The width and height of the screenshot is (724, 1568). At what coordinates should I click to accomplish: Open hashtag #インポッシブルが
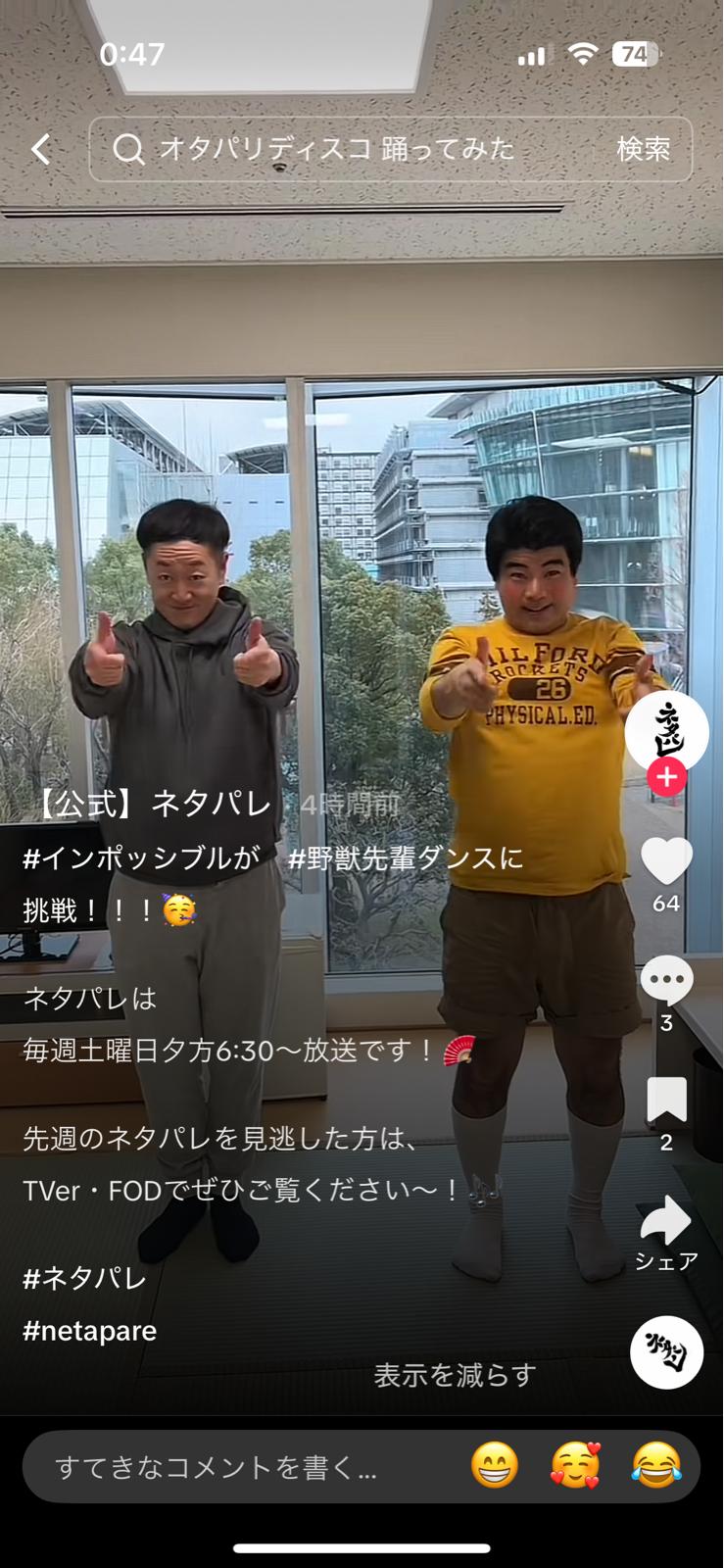click(x=142, y=859)
